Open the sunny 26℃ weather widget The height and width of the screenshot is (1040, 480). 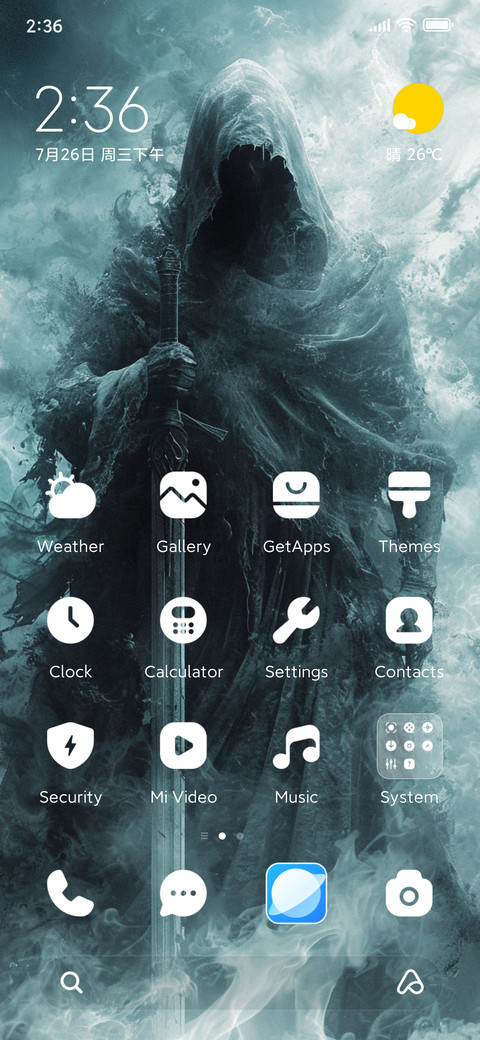(x=416, y=123)
